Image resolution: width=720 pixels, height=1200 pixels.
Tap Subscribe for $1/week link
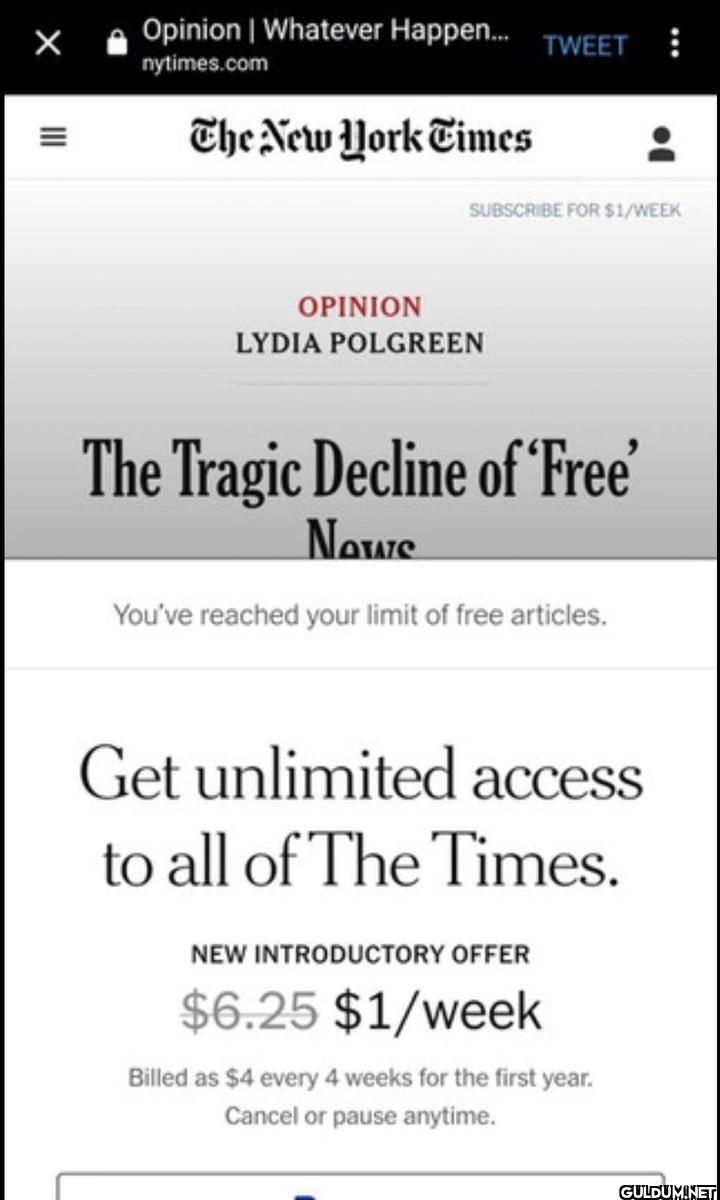575,210
